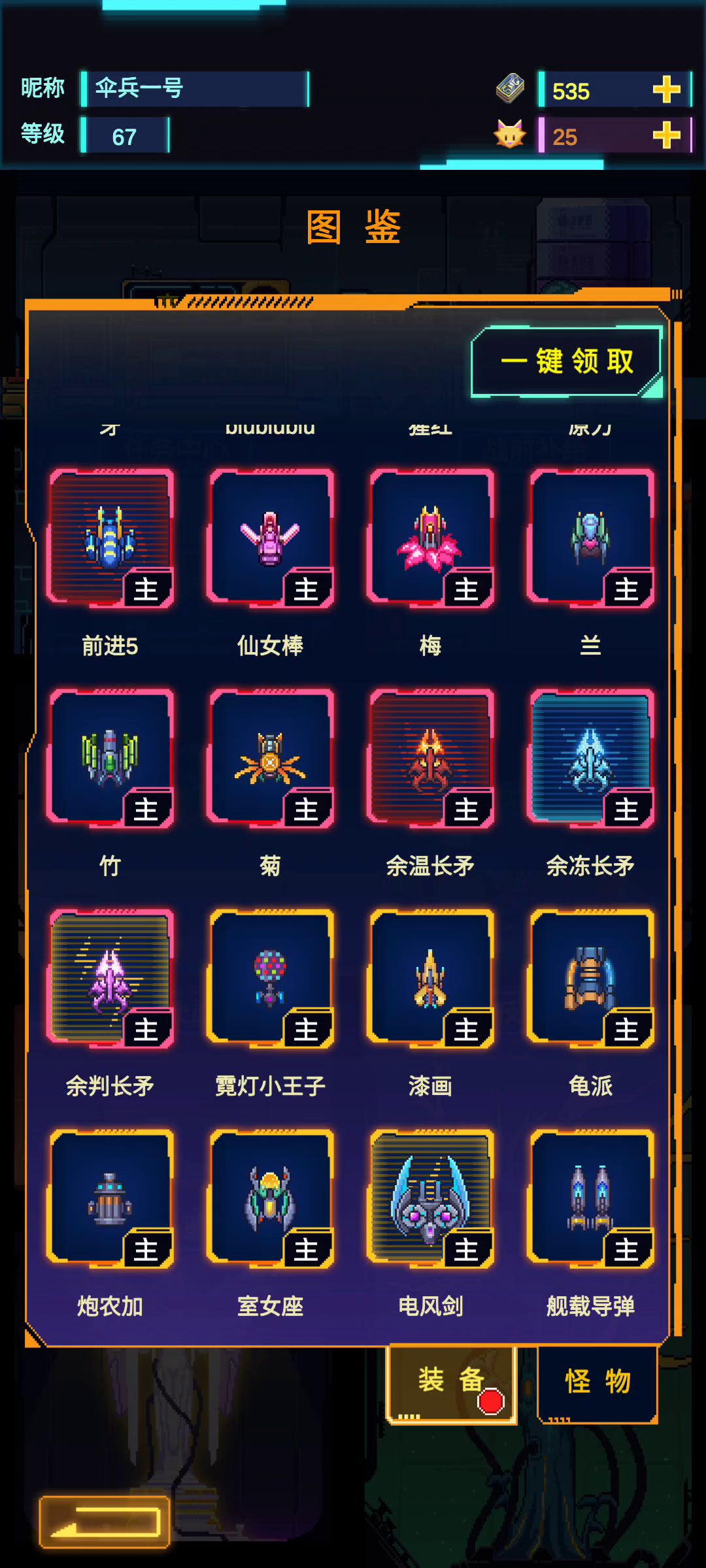The width and height of the screenshot is (706, 1568).
Task: Open the 舰载导弹 entry
Action: click(590, 1199)
